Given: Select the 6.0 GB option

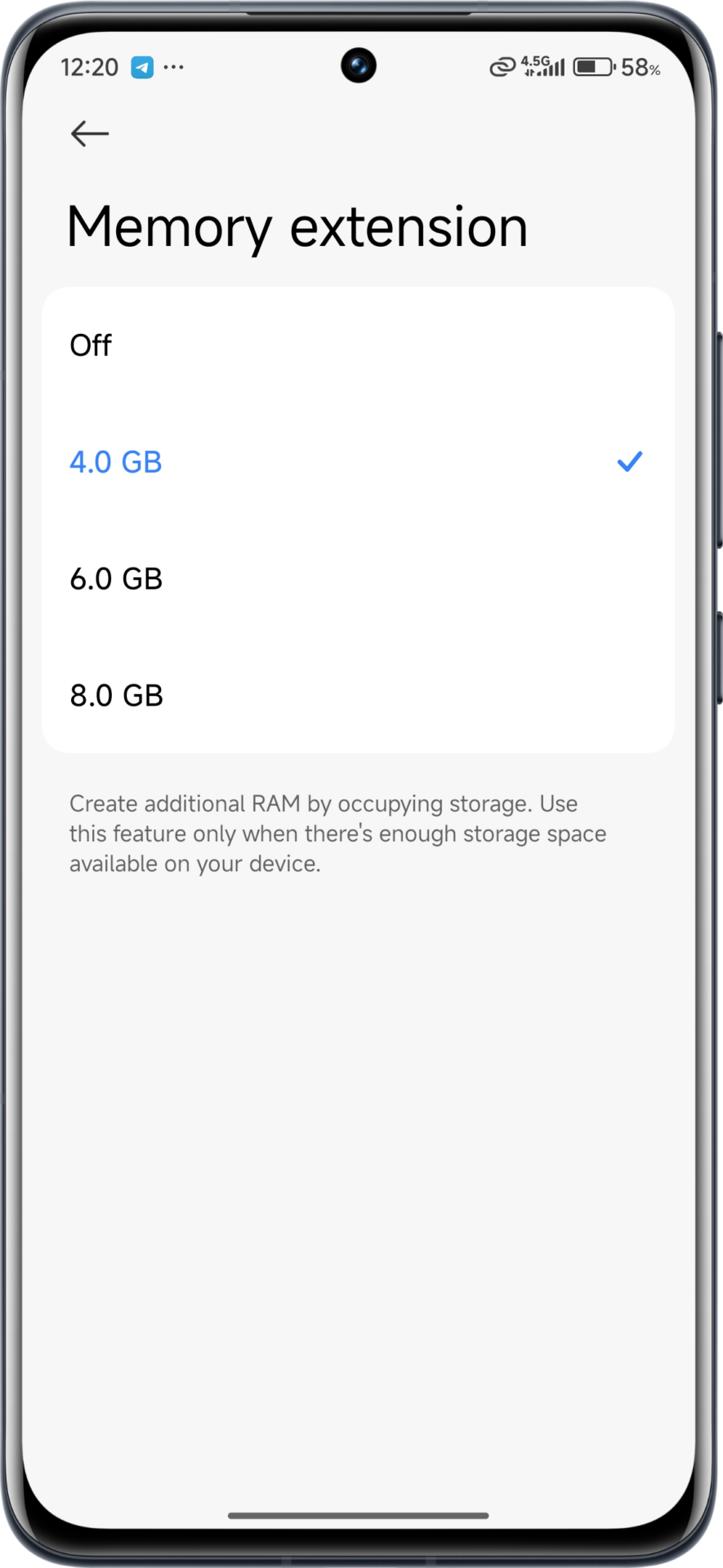Looking at the screenshot, I should tap(116, 579).
